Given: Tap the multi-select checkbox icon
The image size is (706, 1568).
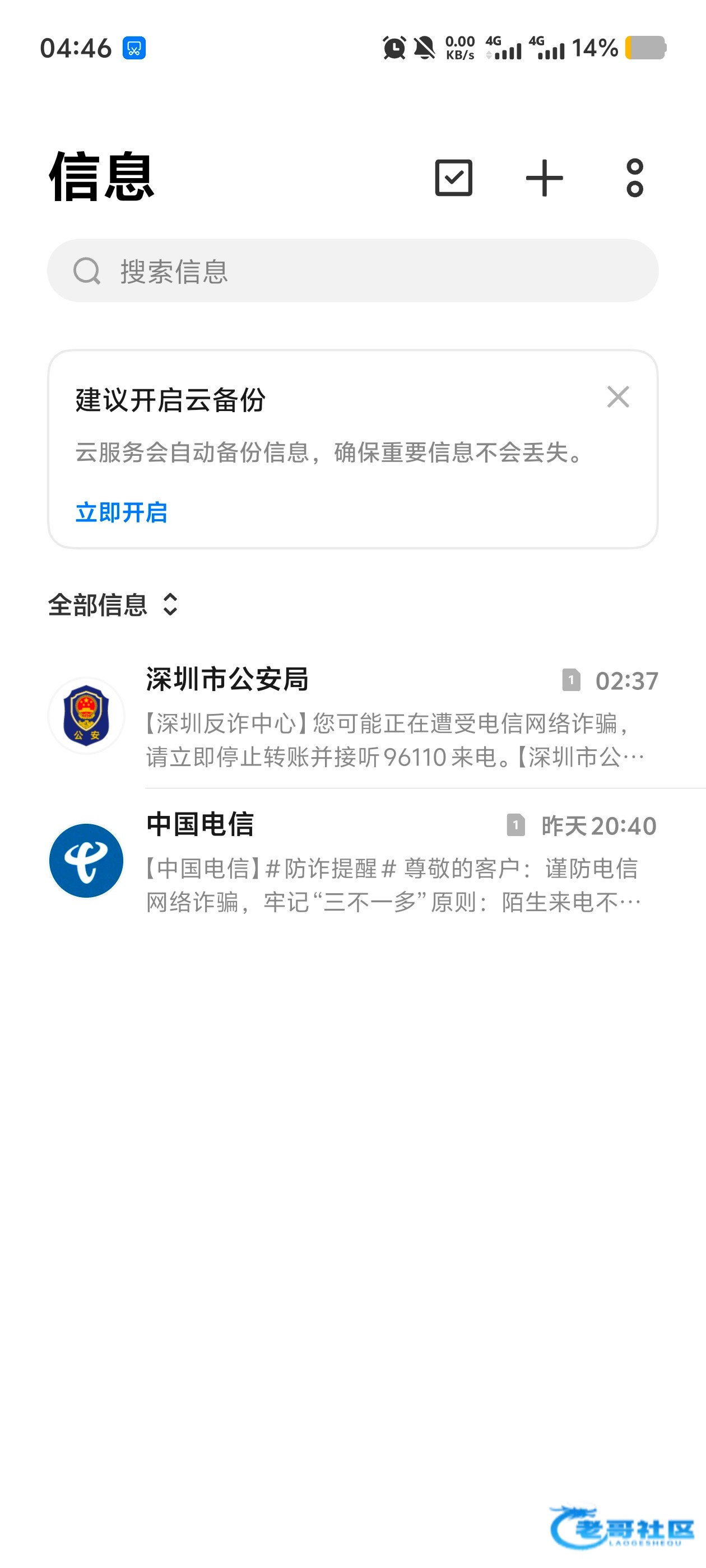Looking at the screenshot, I should [x=453, y=178].
